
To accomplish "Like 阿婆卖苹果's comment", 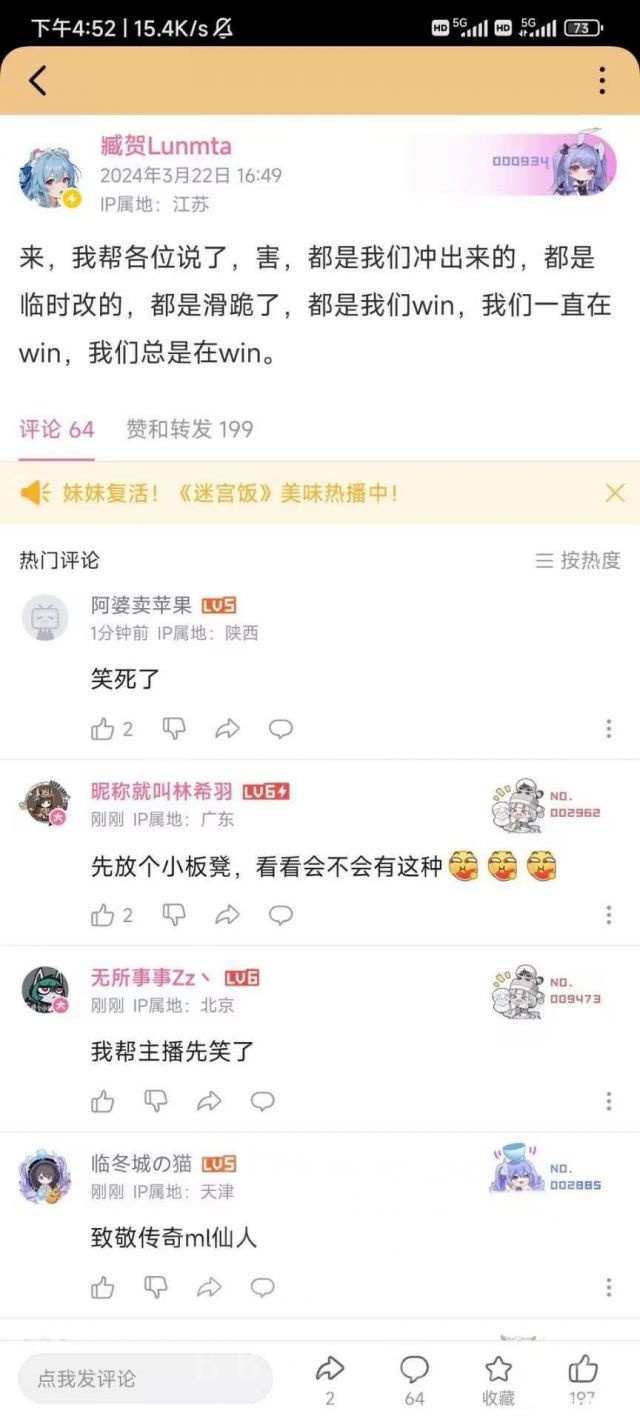I will point(103,729).
